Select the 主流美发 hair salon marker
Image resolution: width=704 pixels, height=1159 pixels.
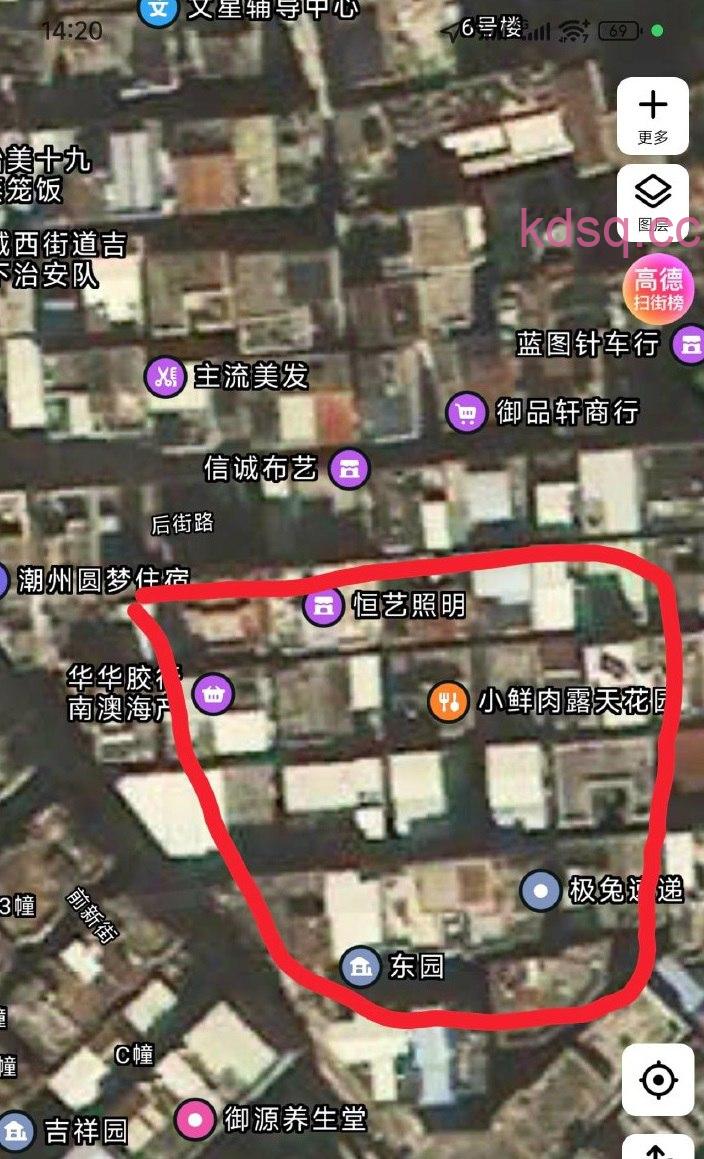(x=165, y=376)
